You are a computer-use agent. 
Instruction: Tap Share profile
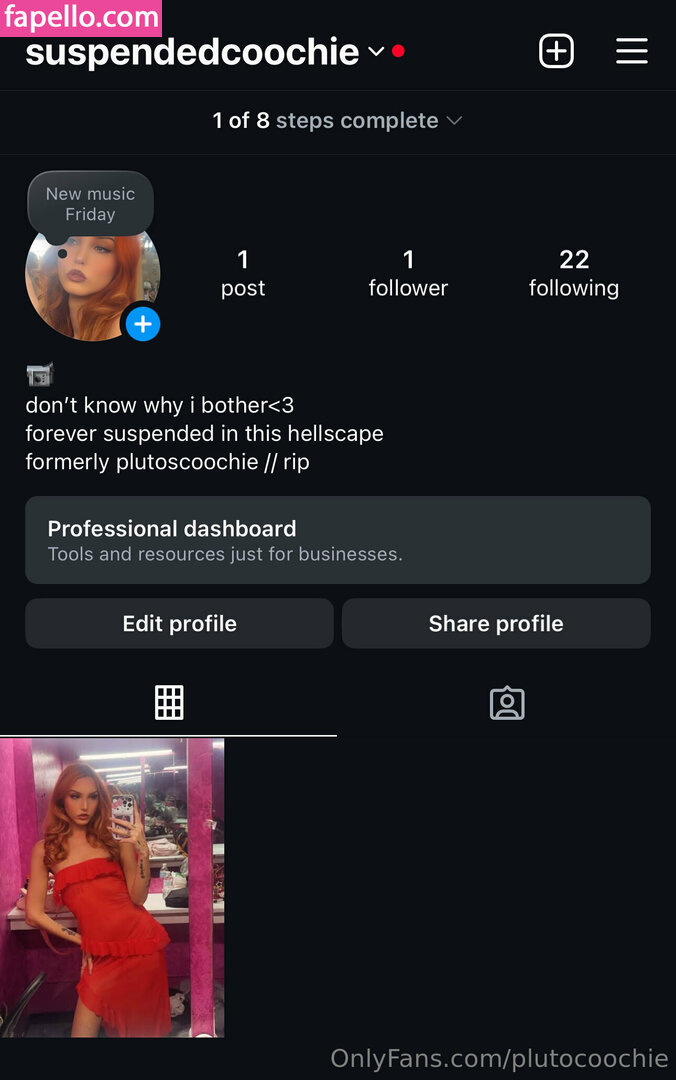(496, 623)
